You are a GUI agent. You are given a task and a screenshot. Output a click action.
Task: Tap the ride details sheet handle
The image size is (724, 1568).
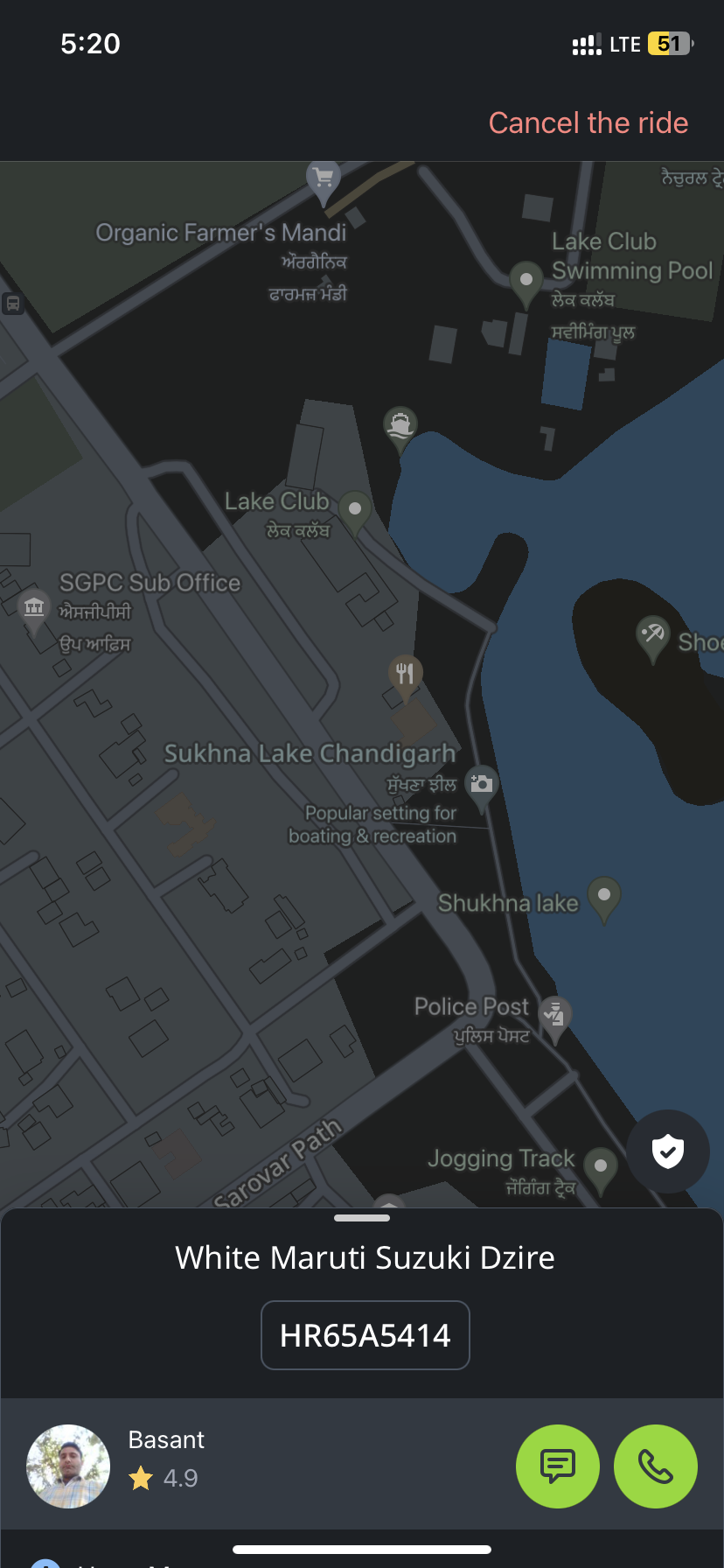[362, 1218]
